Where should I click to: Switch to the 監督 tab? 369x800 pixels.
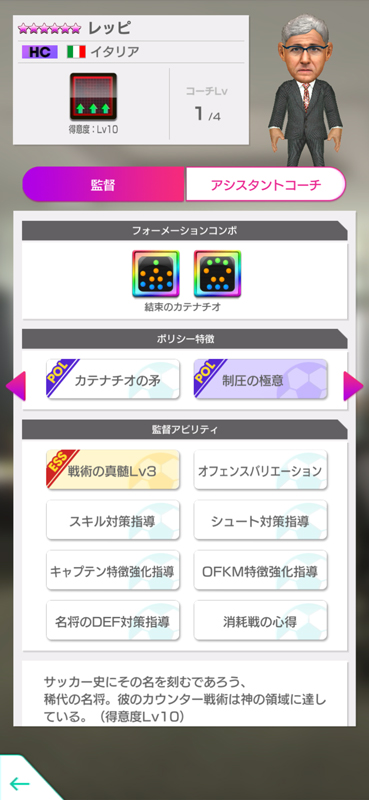103,184
